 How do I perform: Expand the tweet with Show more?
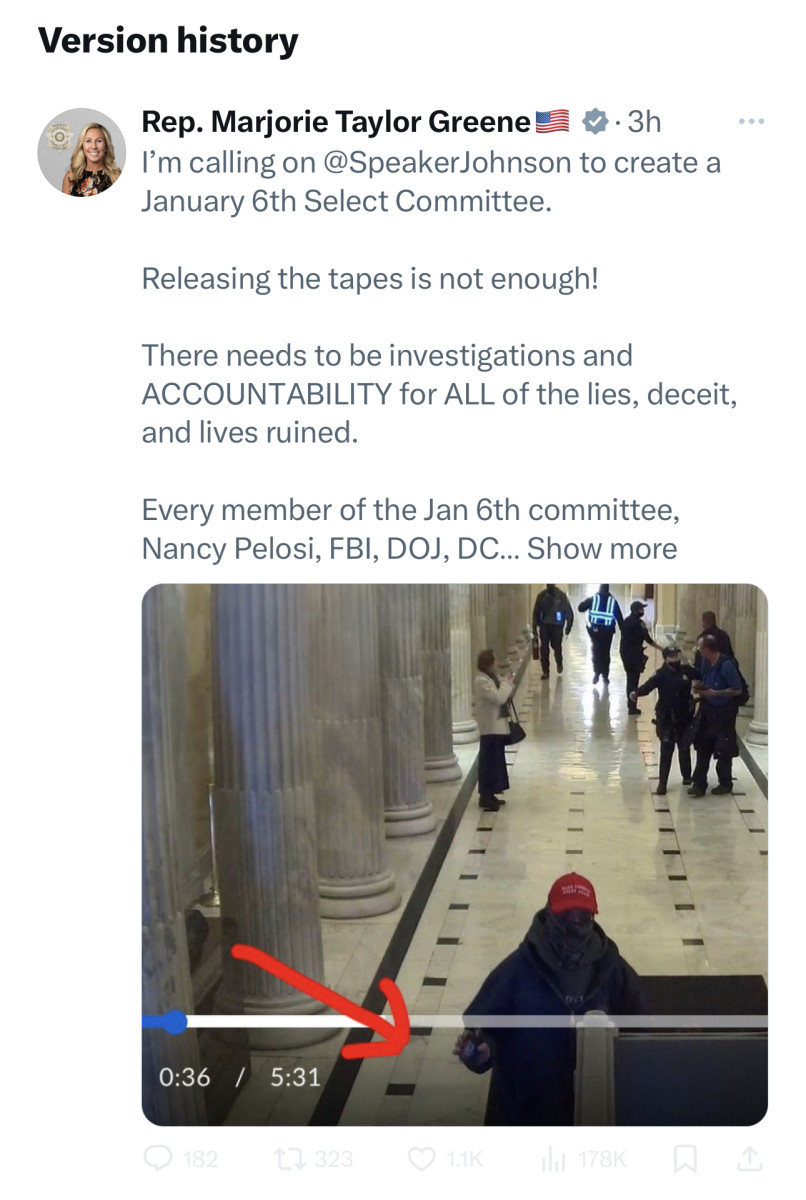click(602, 548)
